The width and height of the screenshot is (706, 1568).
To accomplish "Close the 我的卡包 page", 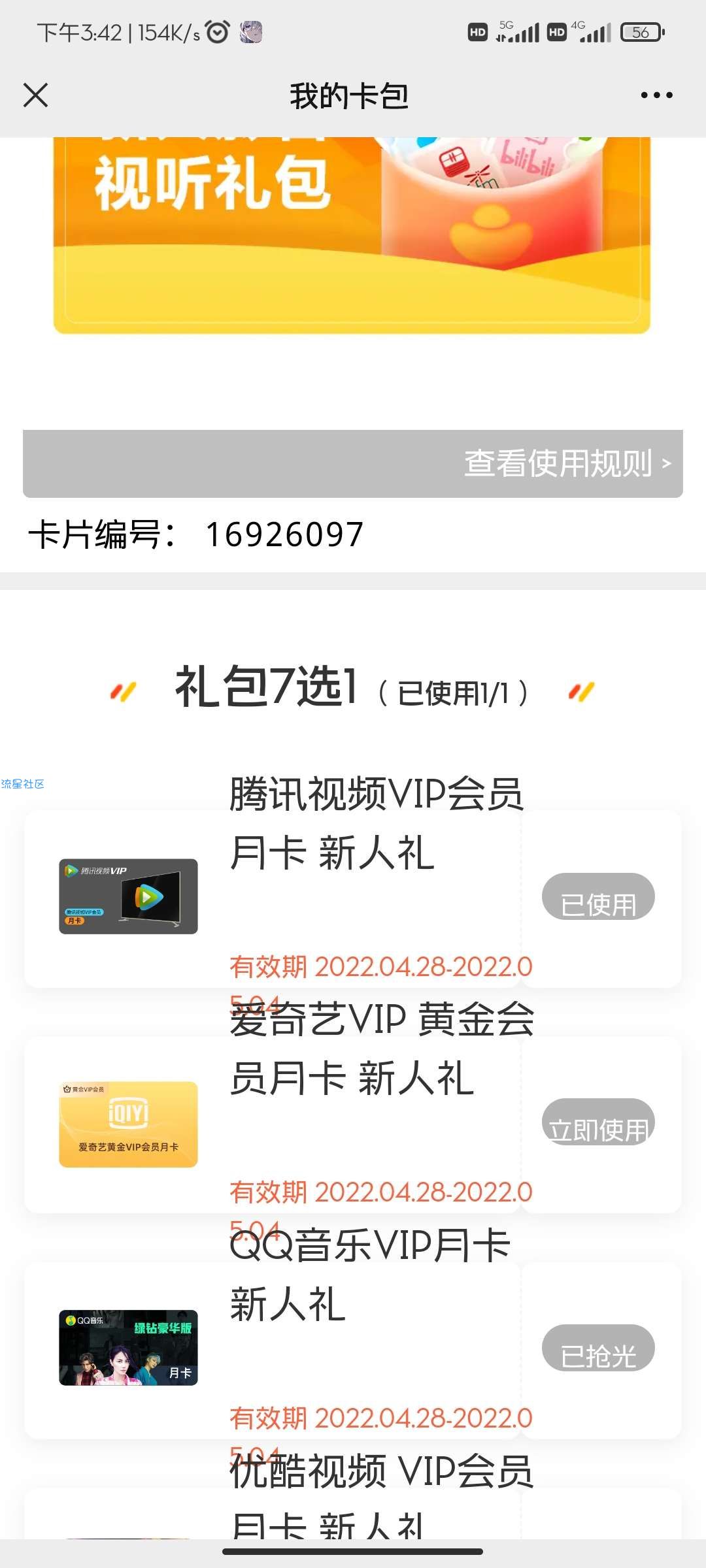I will 36,95.
